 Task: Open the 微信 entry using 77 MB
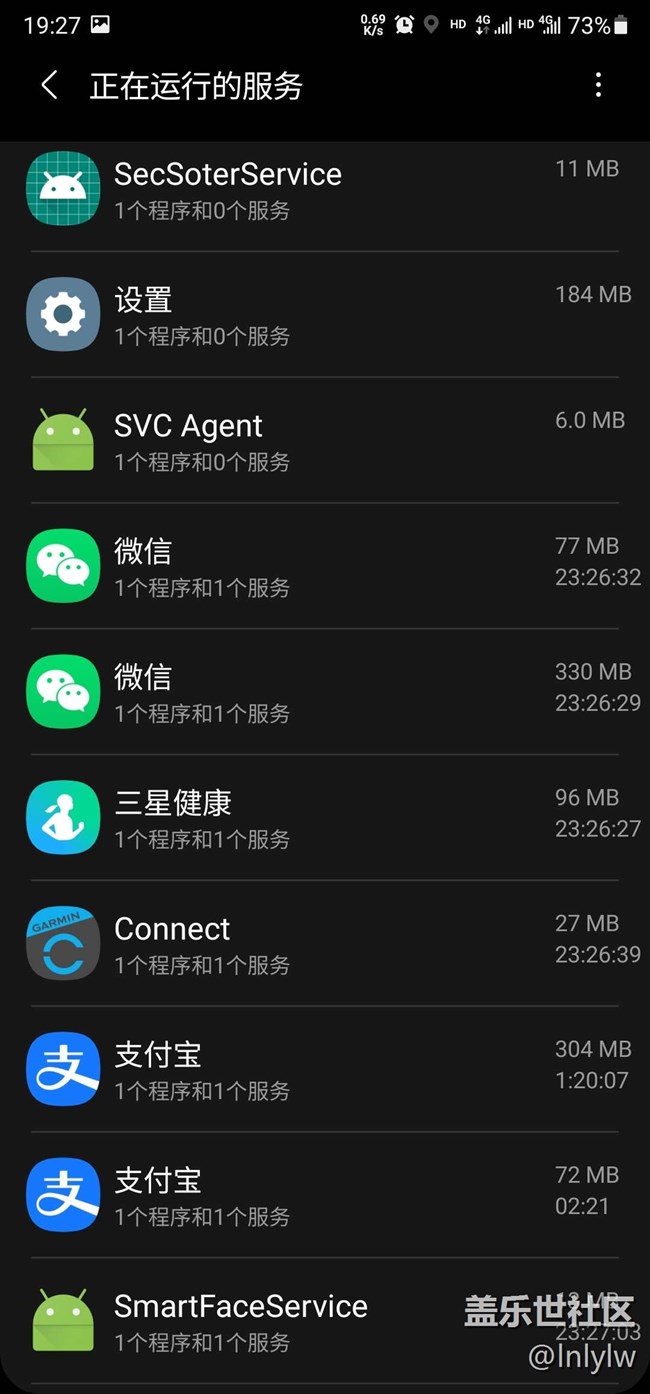click(325, 567)
